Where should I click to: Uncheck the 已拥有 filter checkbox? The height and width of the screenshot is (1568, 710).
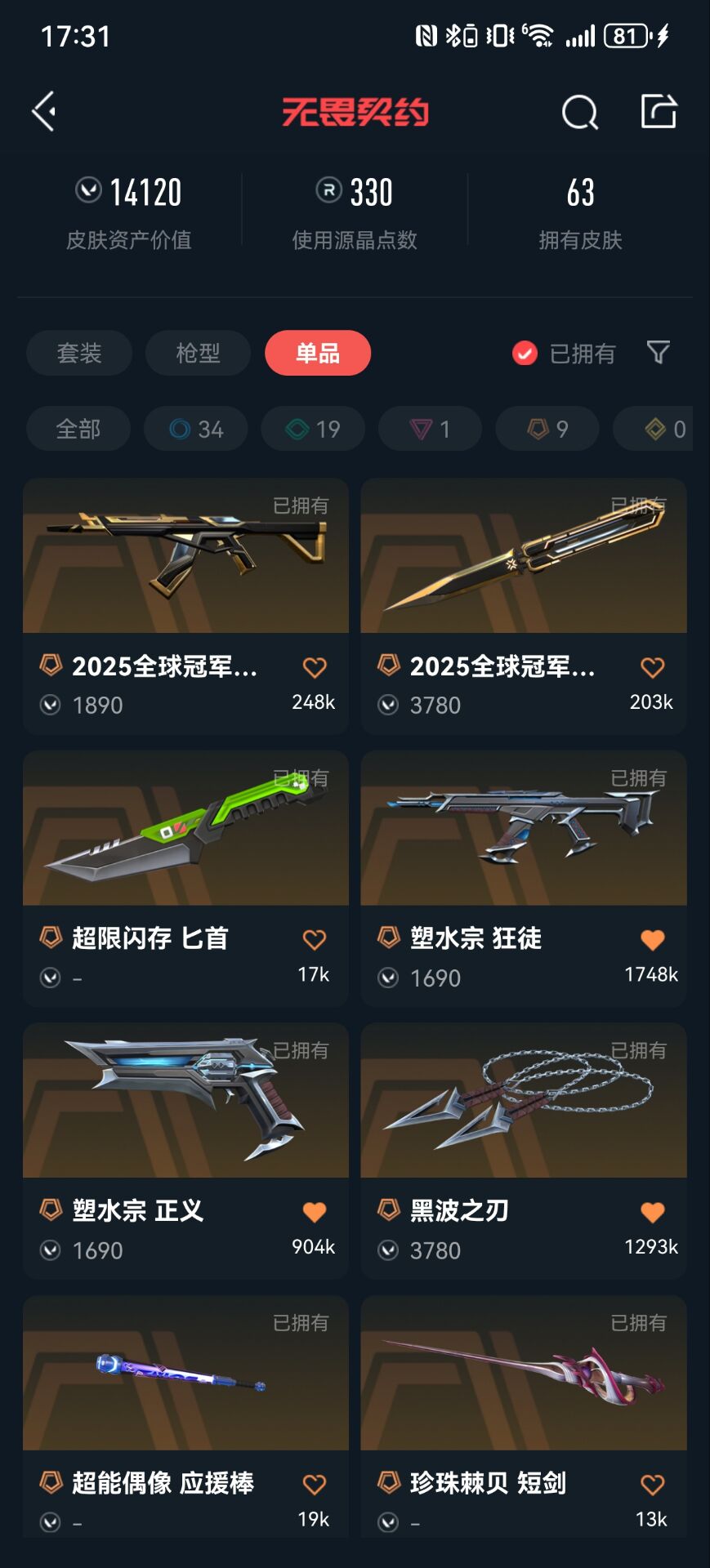point(525,353)
